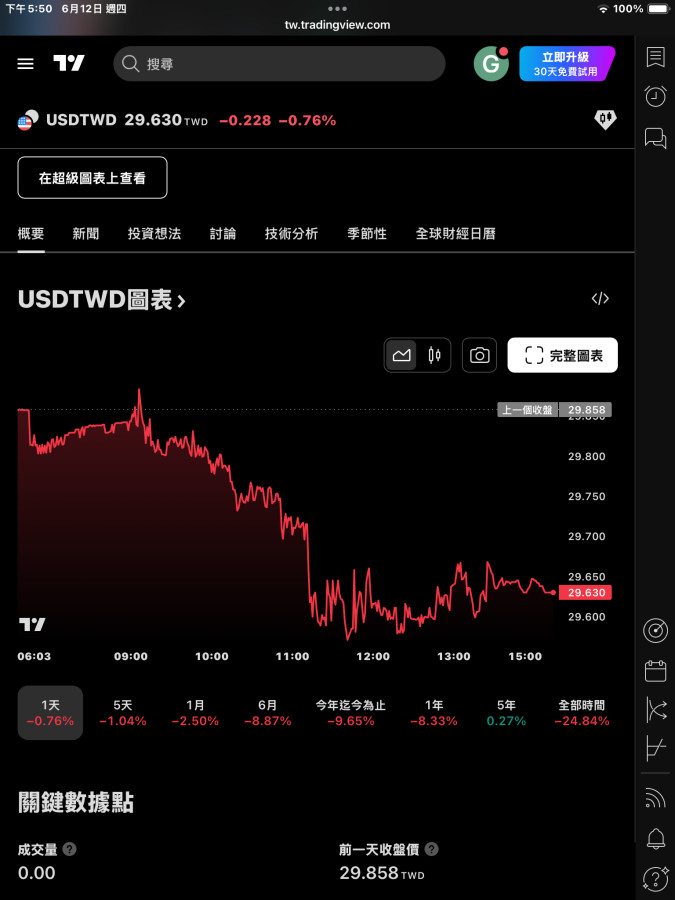Select the 5天 time range
675x900 pixels.
pos(122,712)
